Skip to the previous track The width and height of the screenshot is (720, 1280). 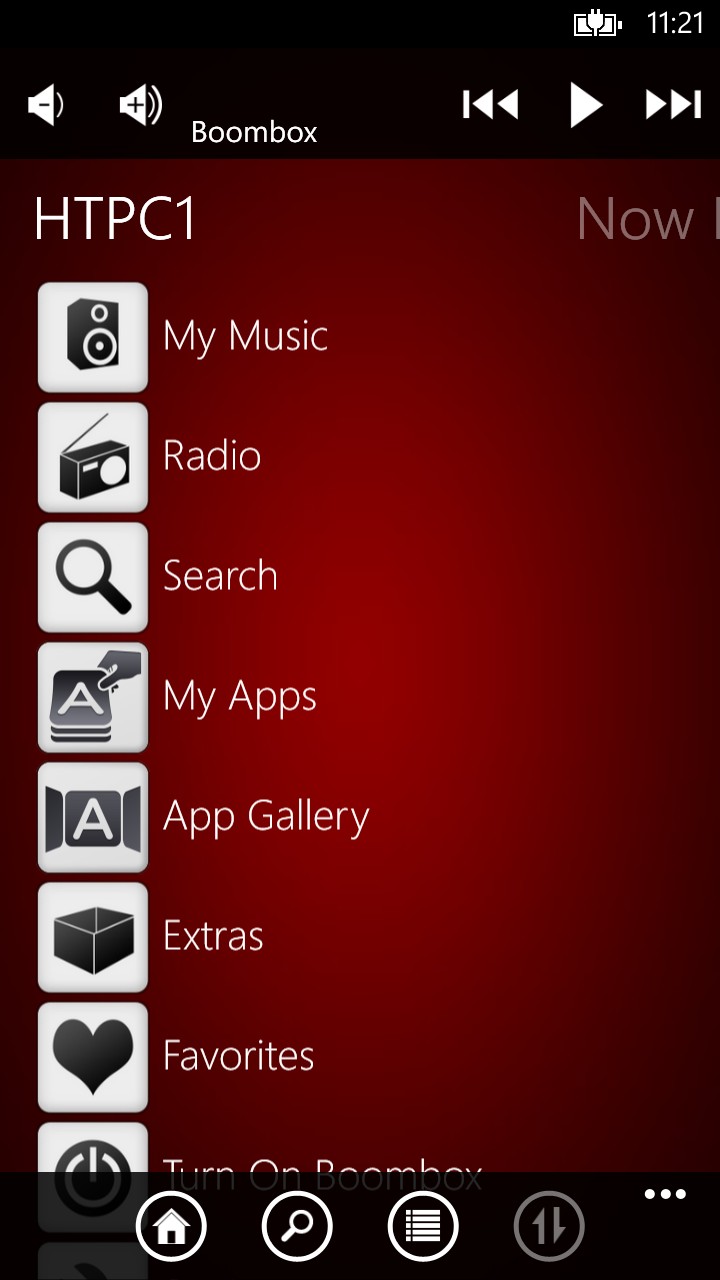(x=490, y=105)
